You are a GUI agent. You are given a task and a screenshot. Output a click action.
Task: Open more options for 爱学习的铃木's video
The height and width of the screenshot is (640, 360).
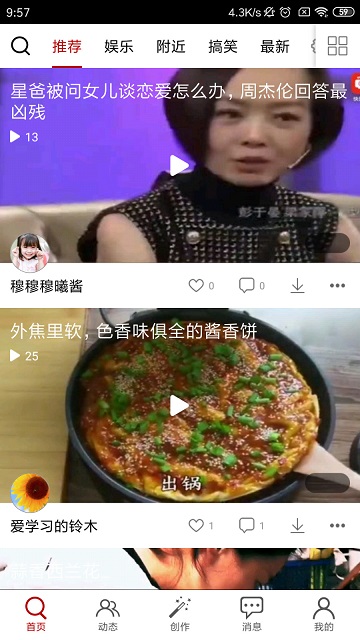[x=338, y=525]
